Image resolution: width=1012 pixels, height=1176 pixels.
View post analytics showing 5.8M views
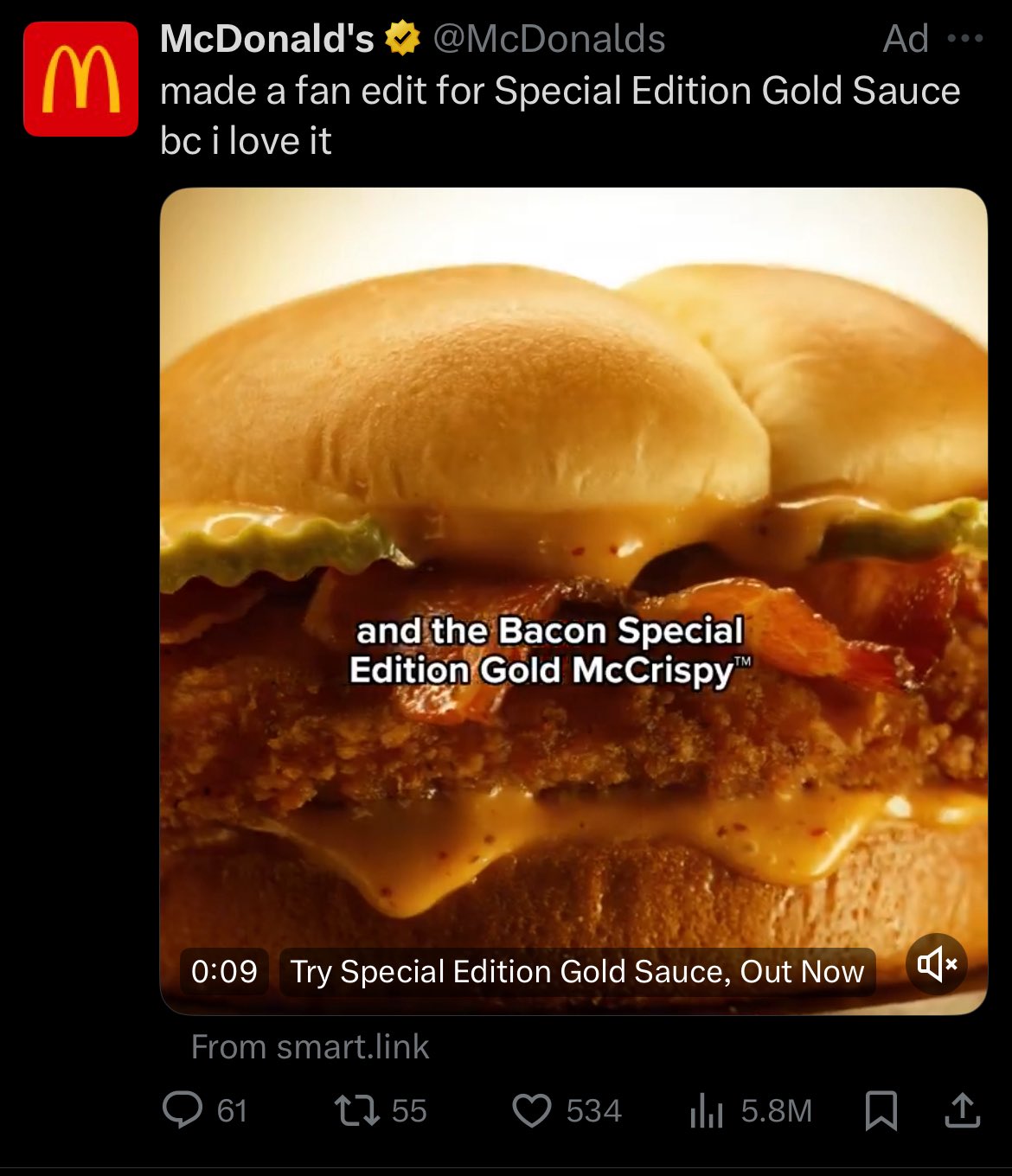(x=707, y=1110)
